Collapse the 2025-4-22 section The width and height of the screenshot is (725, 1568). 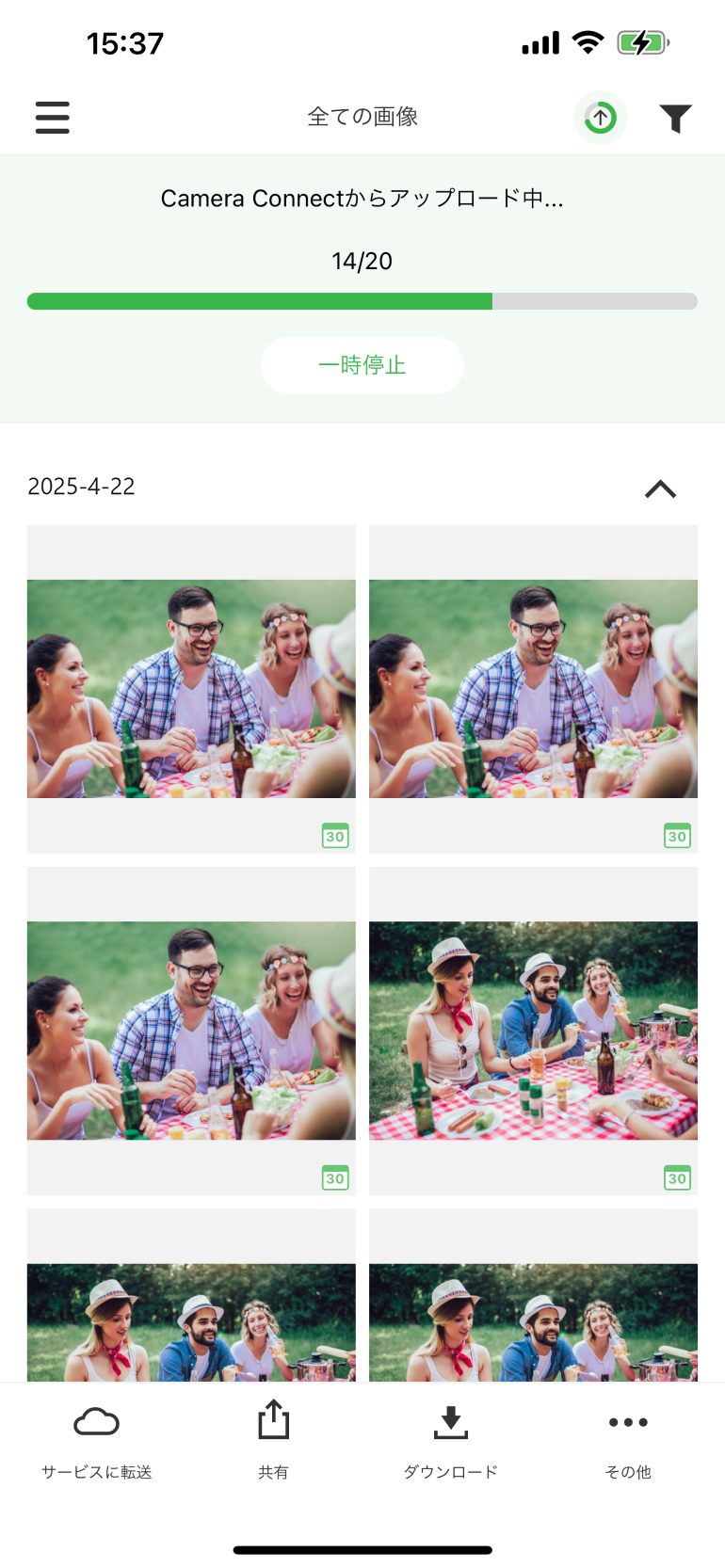click(x=660, y=488)
